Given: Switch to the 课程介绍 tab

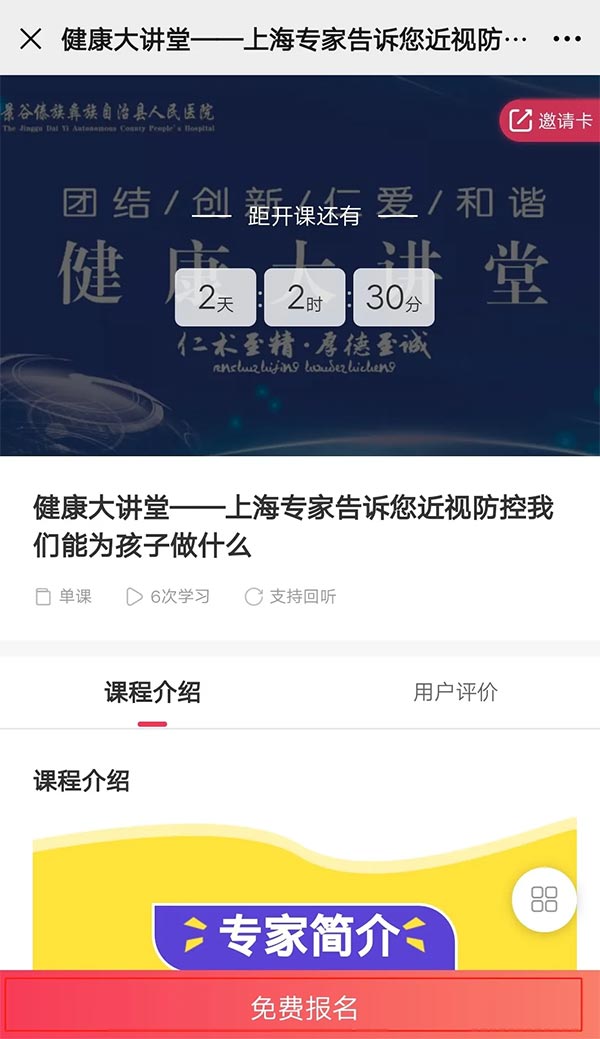Looking at the screenshot, I should click(x=152, y=692).
